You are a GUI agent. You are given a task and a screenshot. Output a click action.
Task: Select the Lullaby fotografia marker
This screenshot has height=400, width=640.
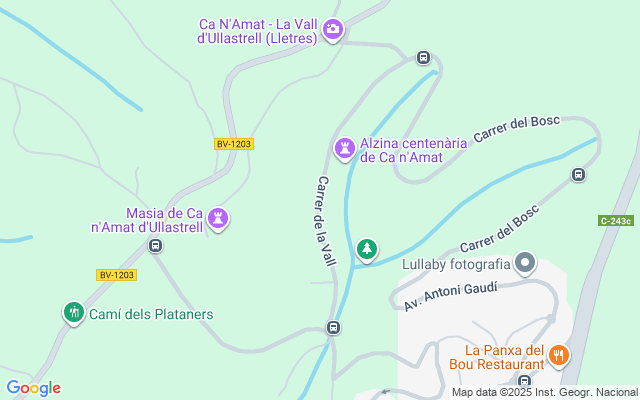click(x=526, y=264)
